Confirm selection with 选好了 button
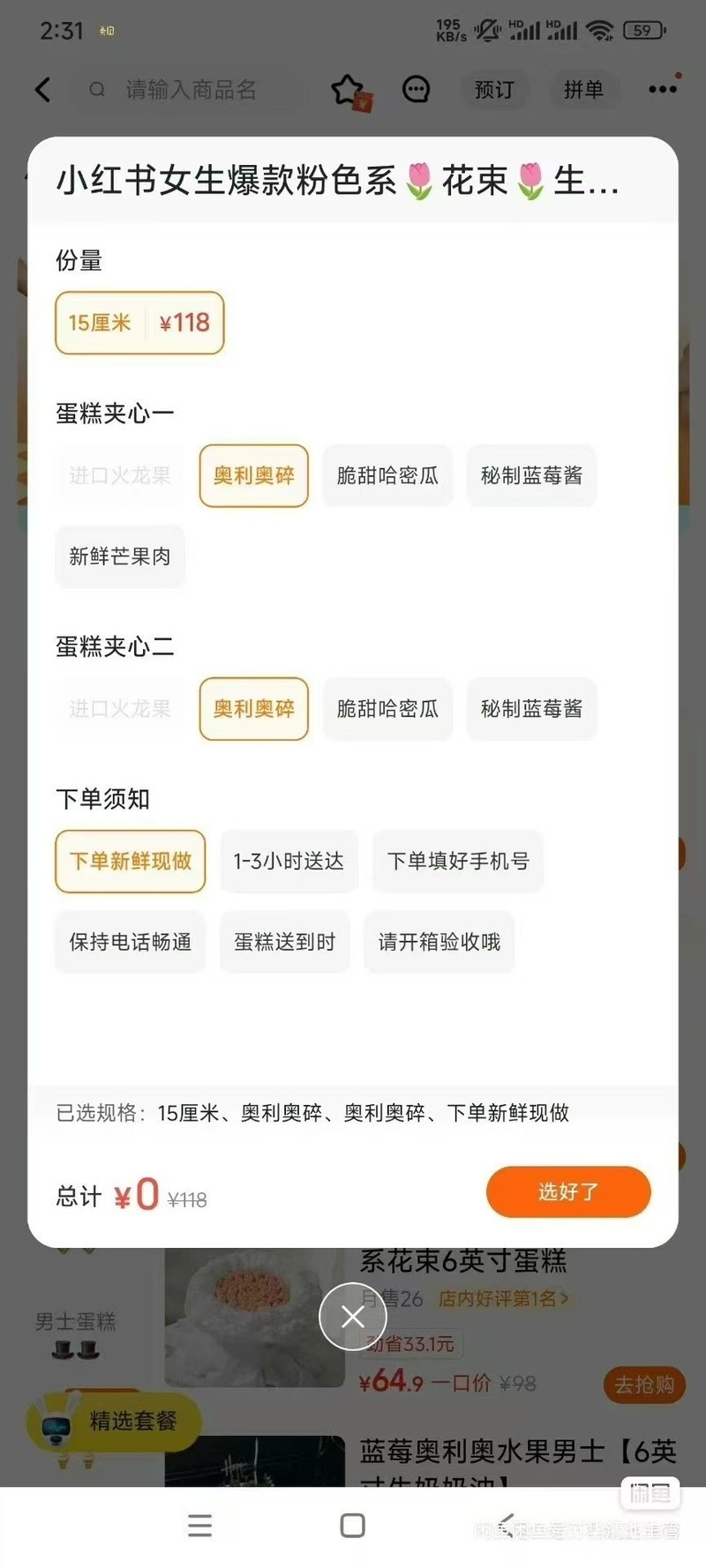 pos(568,1192)
